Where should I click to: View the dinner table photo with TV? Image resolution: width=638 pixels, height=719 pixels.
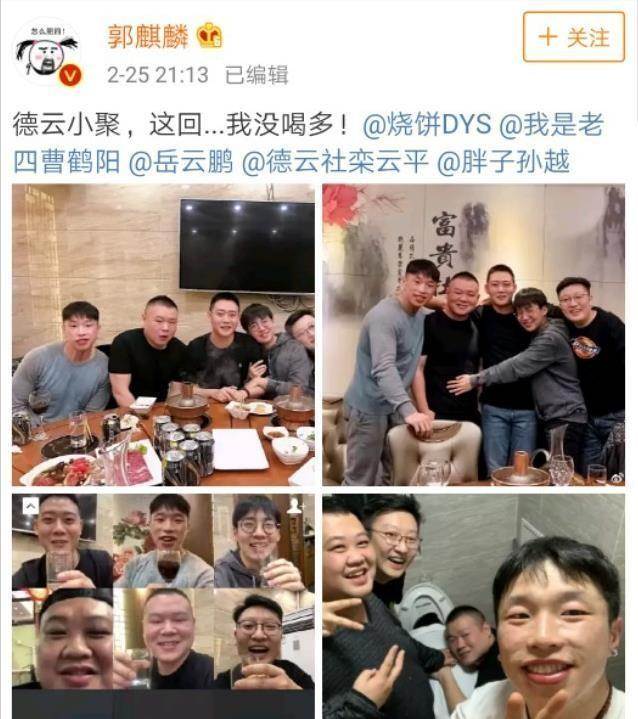(163, 335)
